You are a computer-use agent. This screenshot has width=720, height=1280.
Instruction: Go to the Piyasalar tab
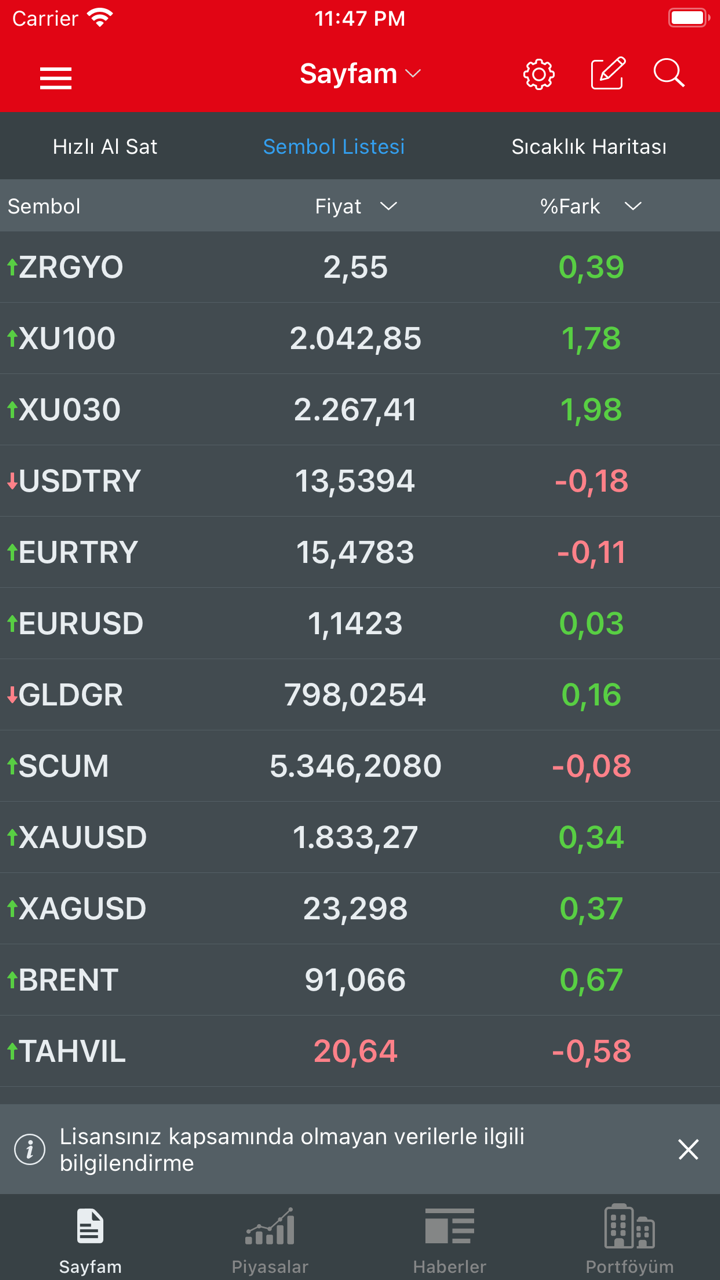click(x=270, y=1238)
